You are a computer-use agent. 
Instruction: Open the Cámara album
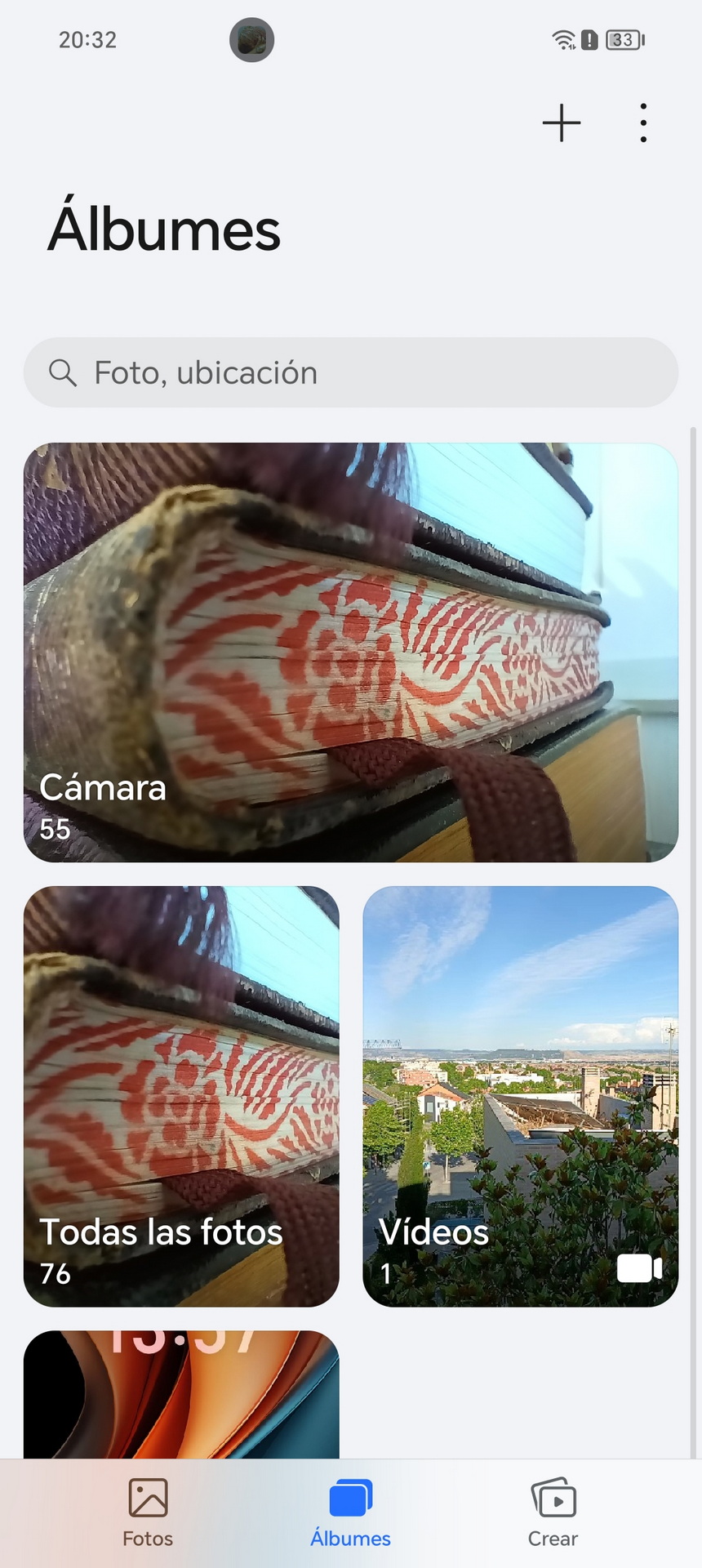tap(351, 653)
